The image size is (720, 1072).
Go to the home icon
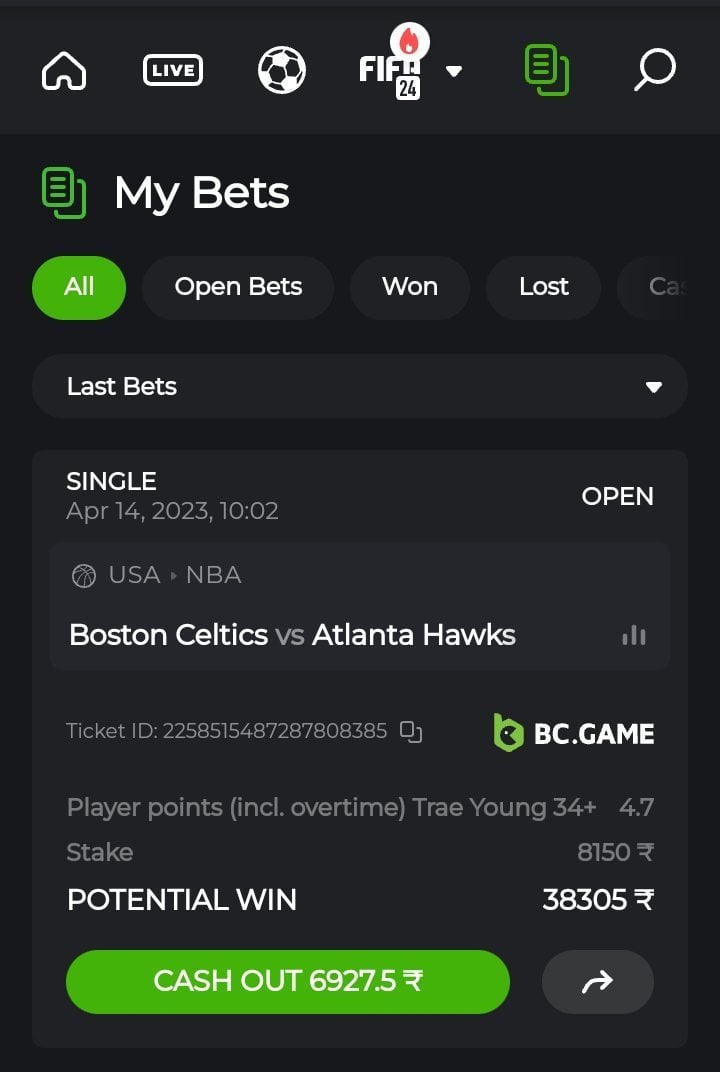(64, 71)
